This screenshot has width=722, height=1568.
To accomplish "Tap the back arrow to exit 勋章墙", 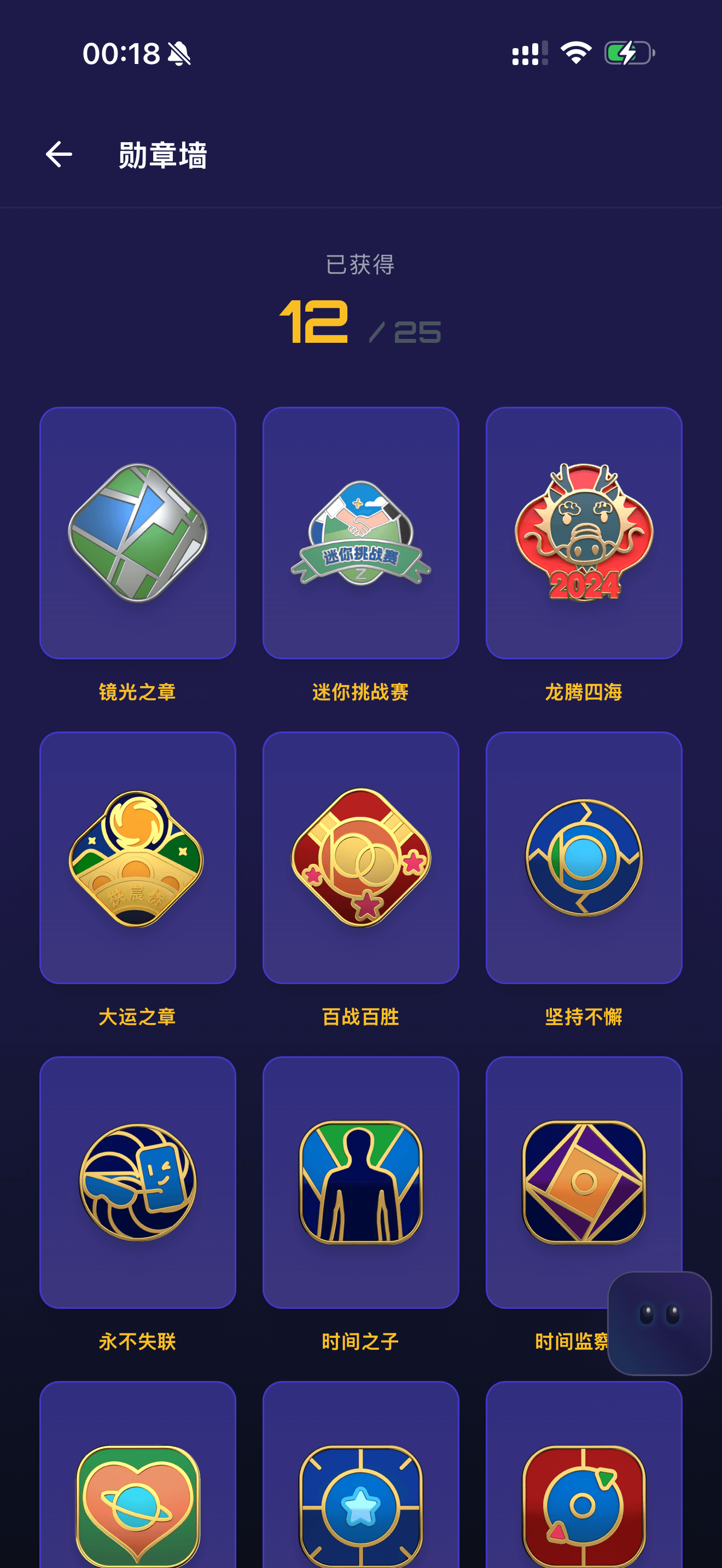I will pos(59,154).
